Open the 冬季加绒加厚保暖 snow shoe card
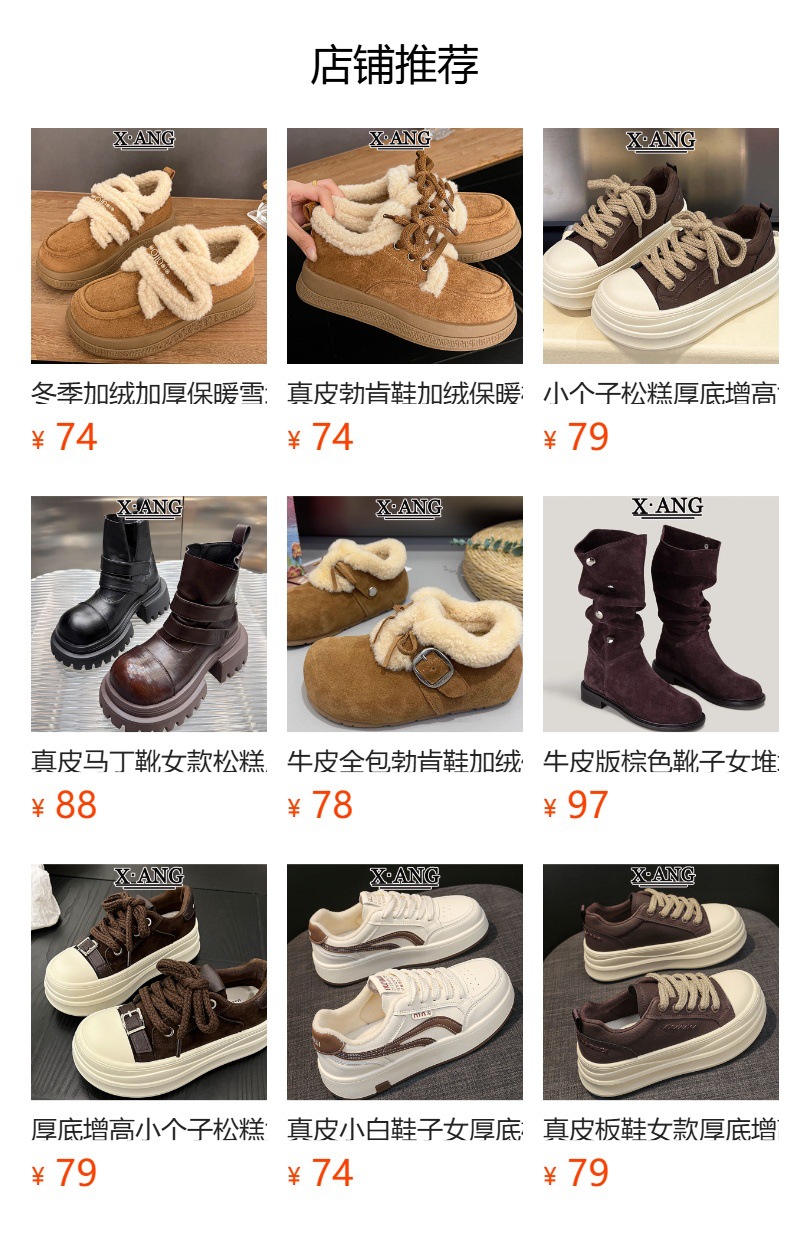The height and width of the screenshot is (1234, 790). pos(149,246)
